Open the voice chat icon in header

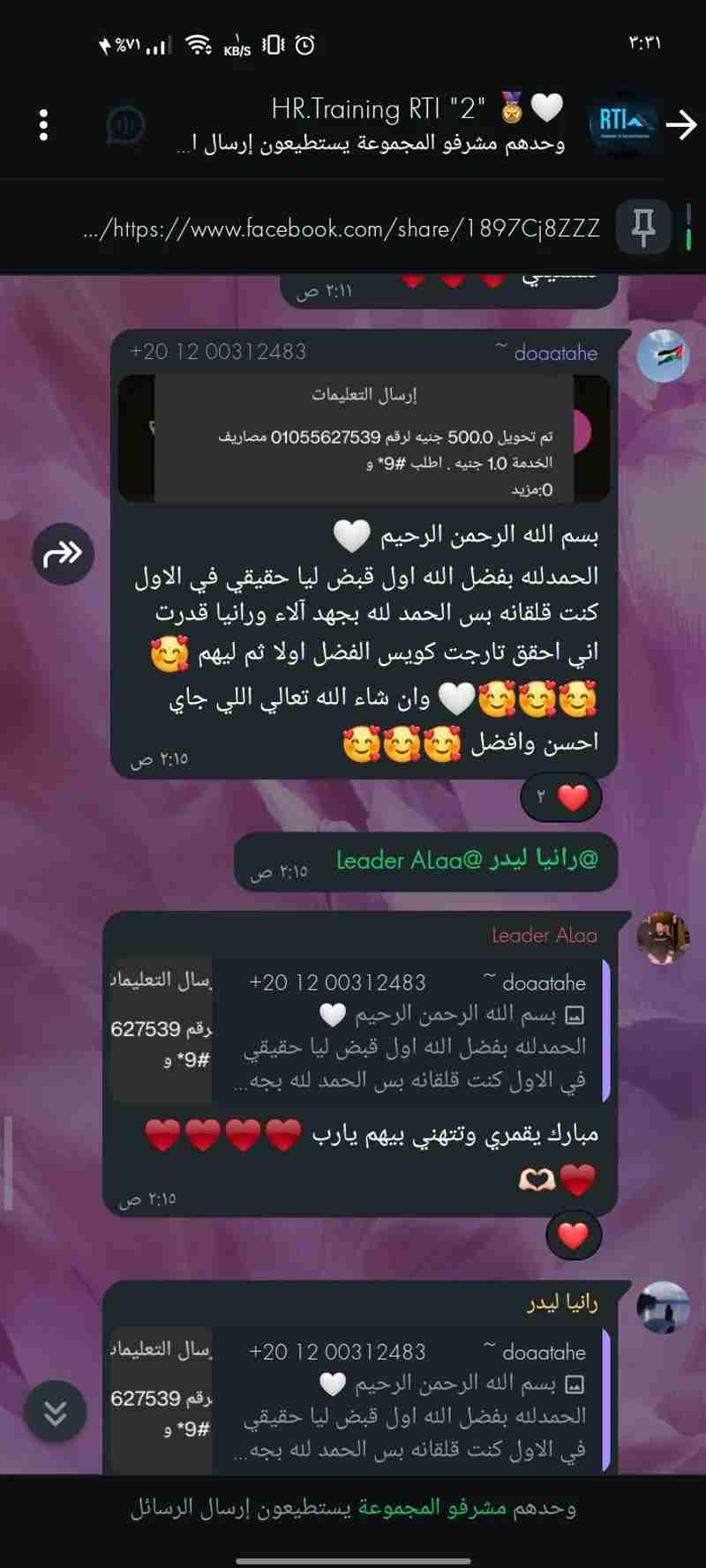pos(125,125)
